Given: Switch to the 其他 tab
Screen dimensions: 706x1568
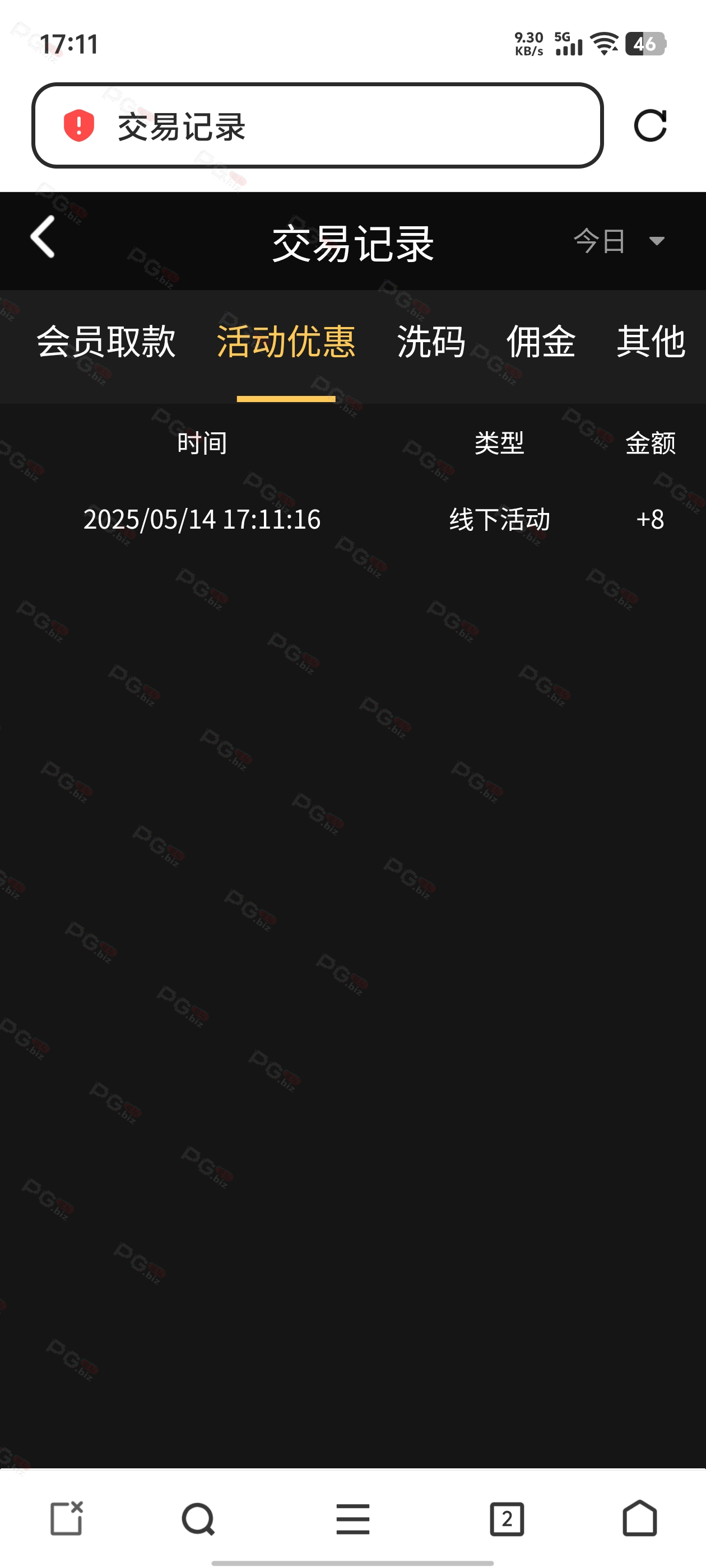Looking at the screenshot, I should click(x=651, y=342).
